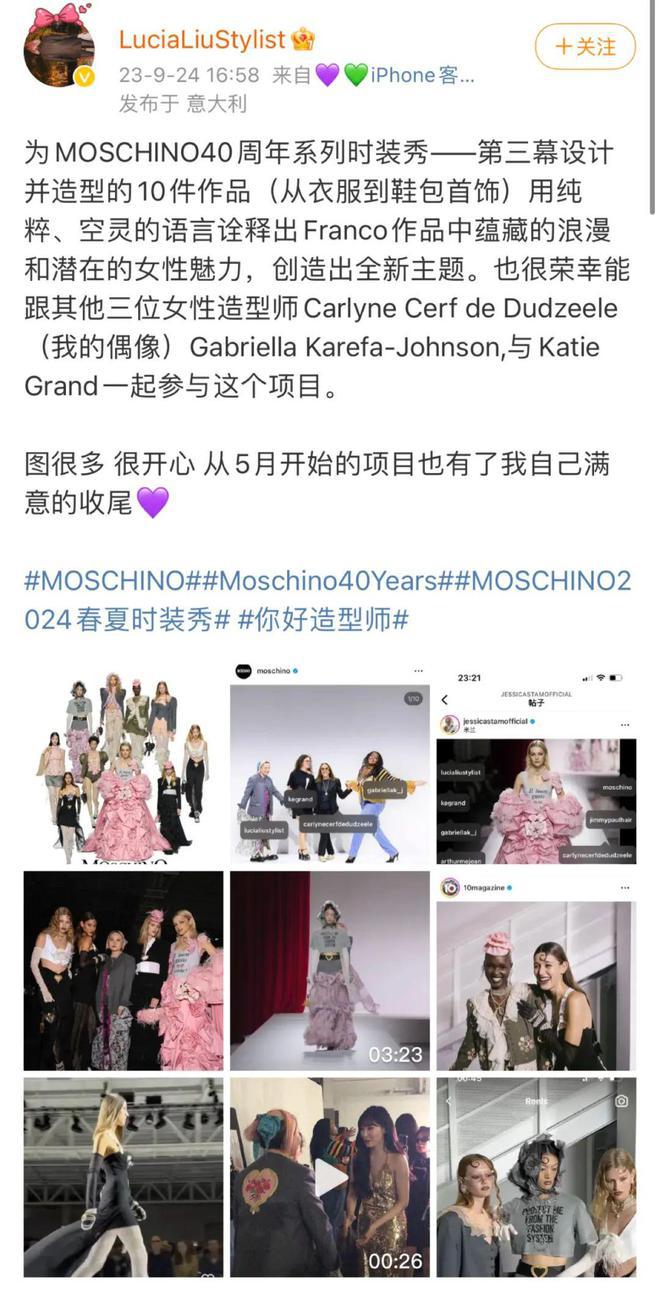The image size is (660, 1298).
Task: Open the moschino Instagram post image
Action: 329,761
